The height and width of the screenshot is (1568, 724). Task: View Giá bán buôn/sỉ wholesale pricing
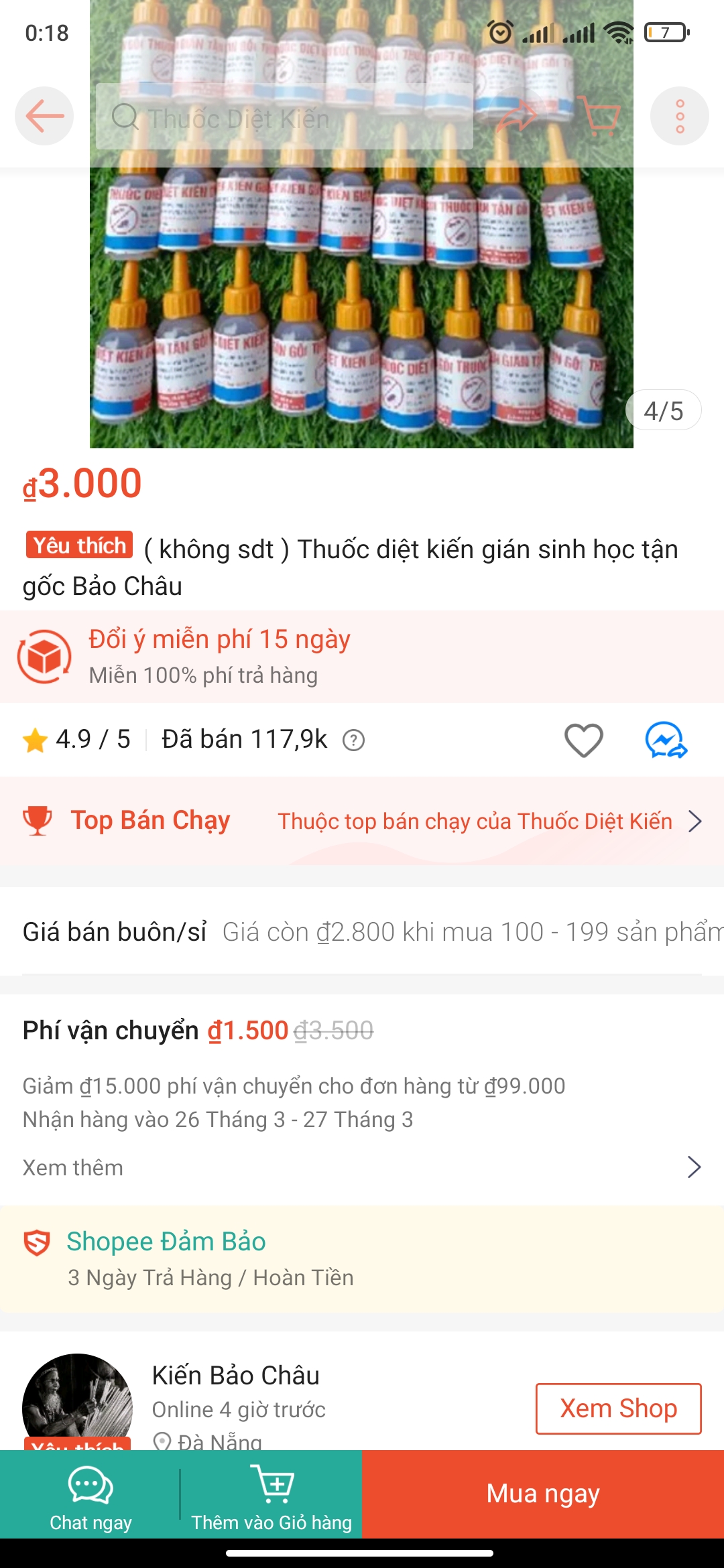tap(362, 932)
